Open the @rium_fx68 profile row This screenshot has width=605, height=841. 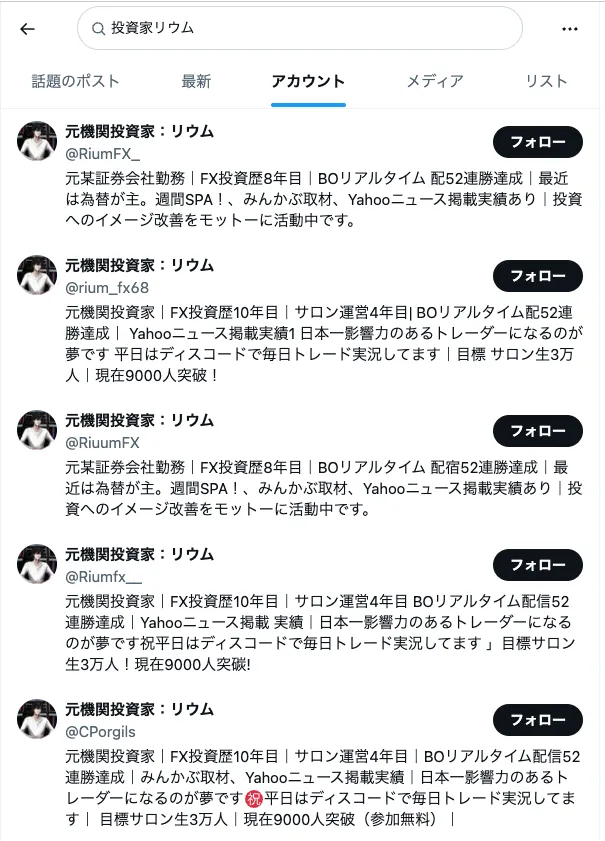(302, 320)
